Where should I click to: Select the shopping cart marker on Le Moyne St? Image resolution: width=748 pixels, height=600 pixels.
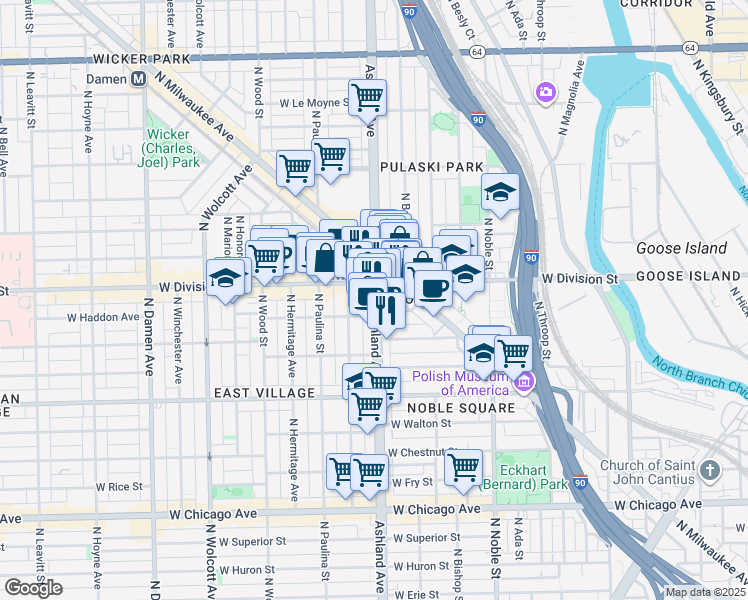tap(368, 97)
